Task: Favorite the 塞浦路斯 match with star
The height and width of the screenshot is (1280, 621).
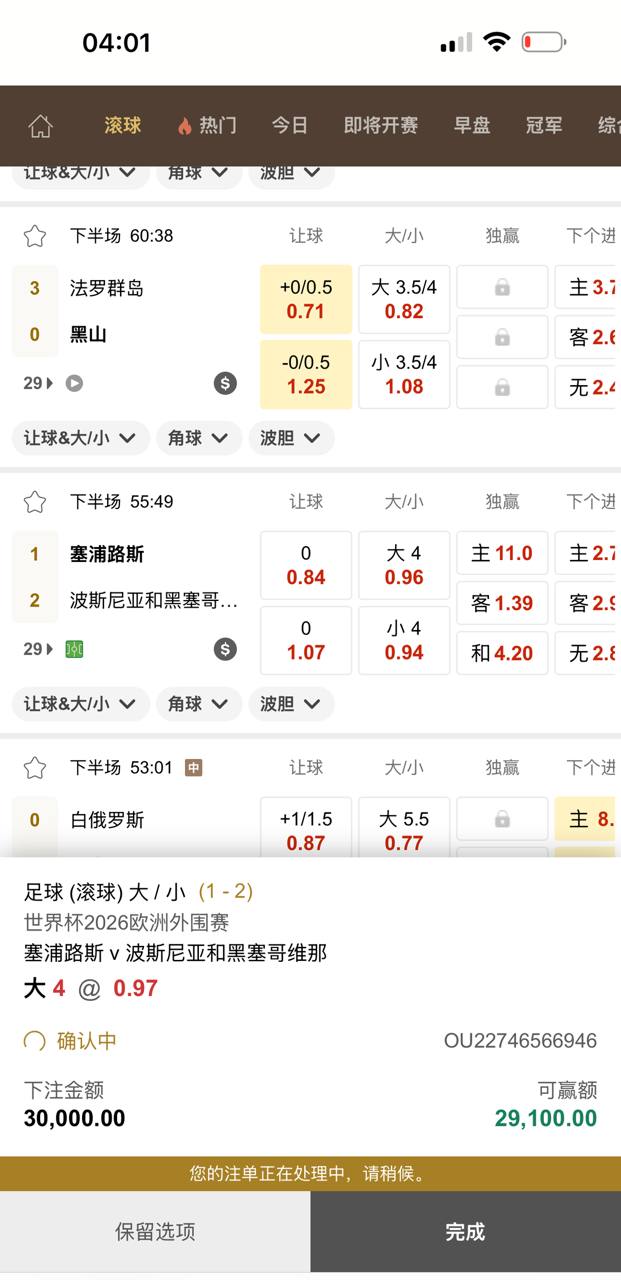Action: (x=35, y=502)
